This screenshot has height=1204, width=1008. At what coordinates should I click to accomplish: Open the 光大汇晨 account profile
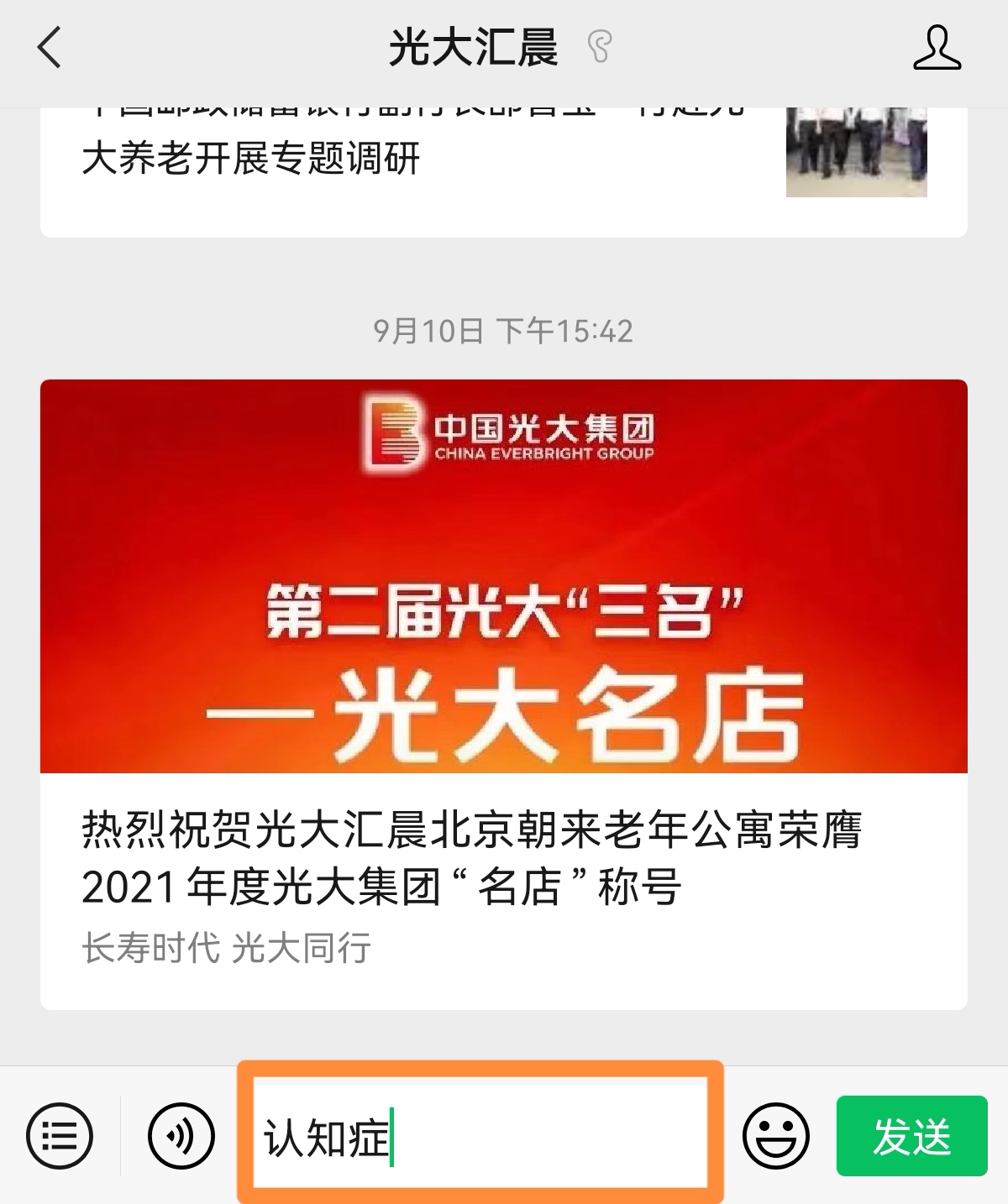(x=937, y=48)
